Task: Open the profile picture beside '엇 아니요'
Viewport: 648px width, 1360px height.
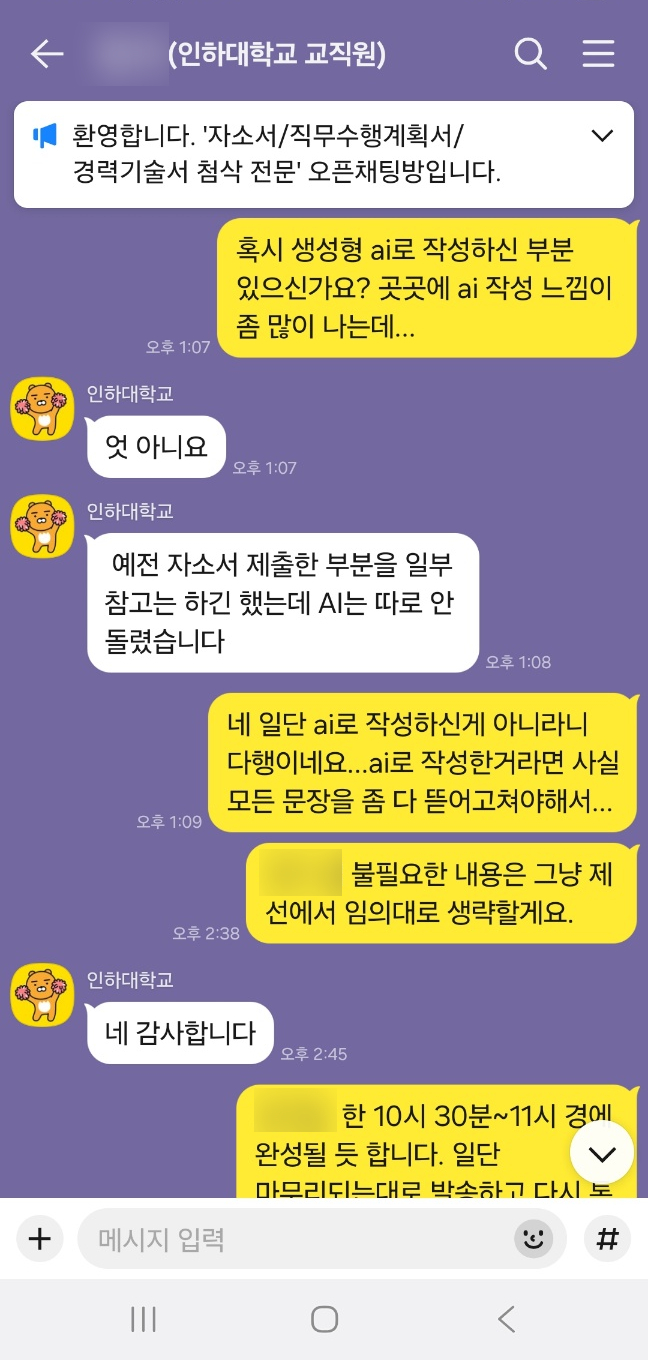Action: pos(42,409)
